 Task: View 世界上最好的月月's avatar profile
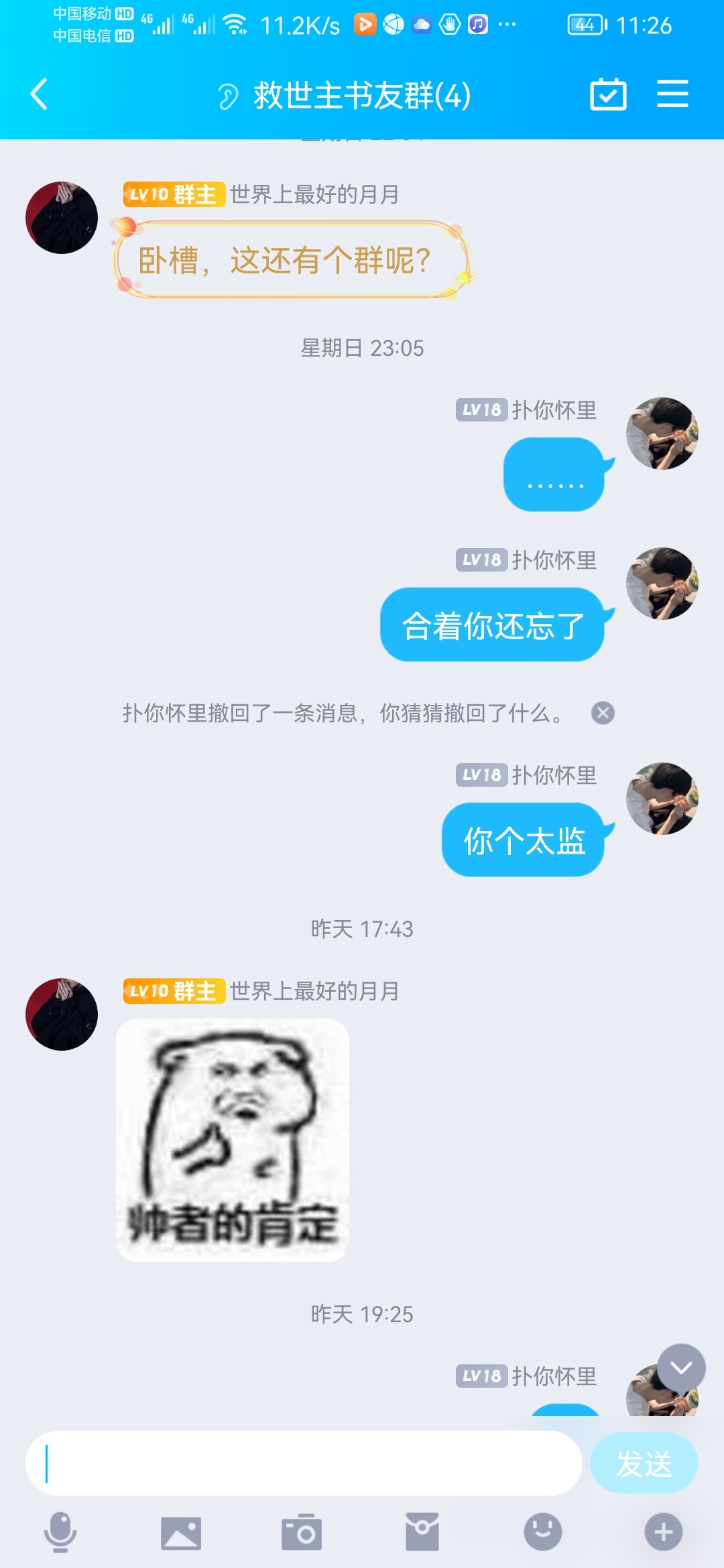(62, 218)
